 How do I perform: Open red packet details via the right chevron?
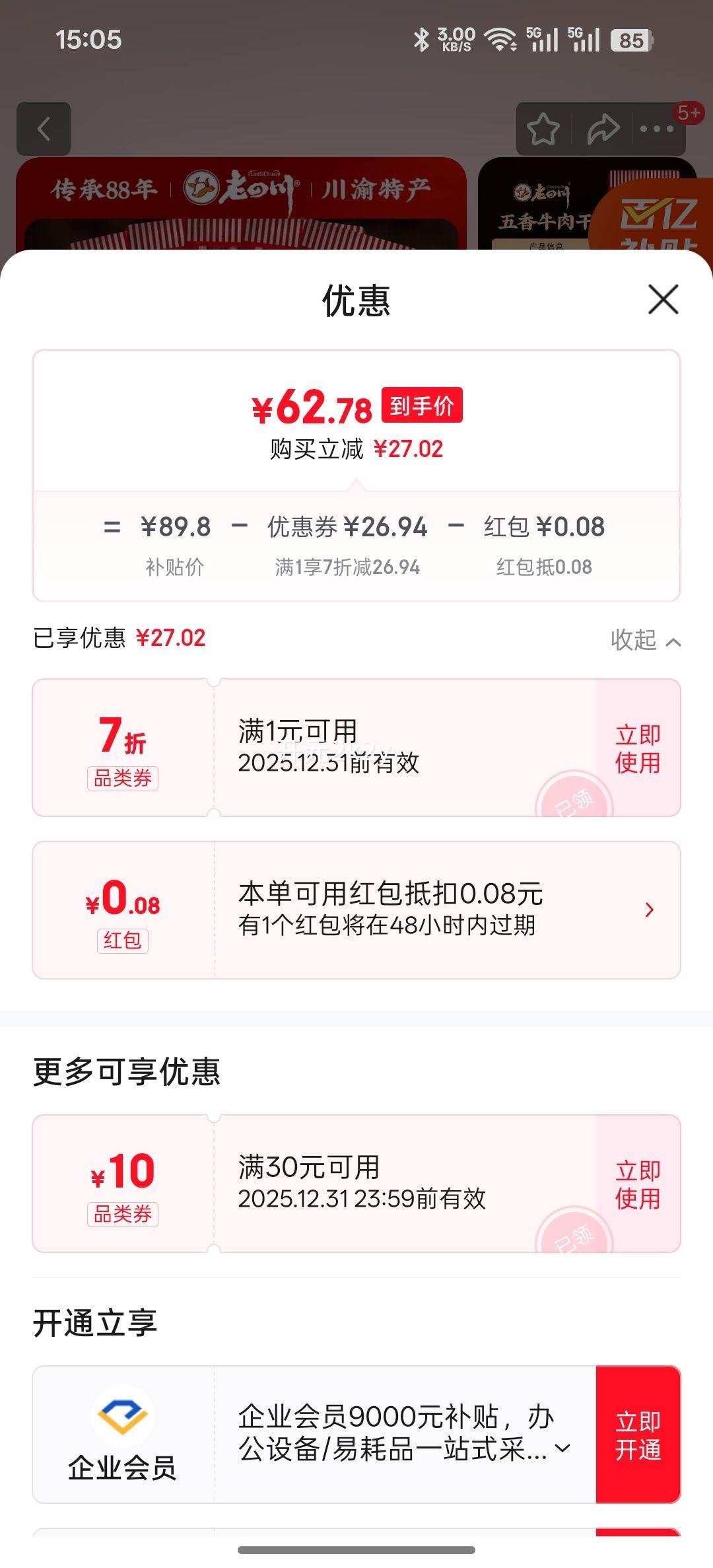pyautogui.click(x=650, y=909)
